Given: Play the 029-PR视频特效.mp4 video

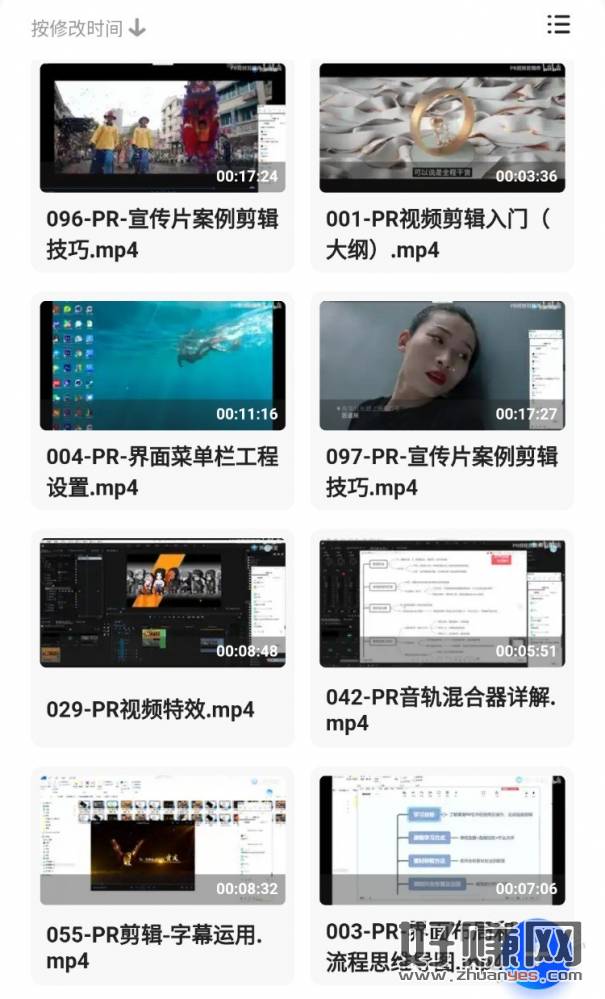Looking at the screenshot, I should [x=162, y=603].
